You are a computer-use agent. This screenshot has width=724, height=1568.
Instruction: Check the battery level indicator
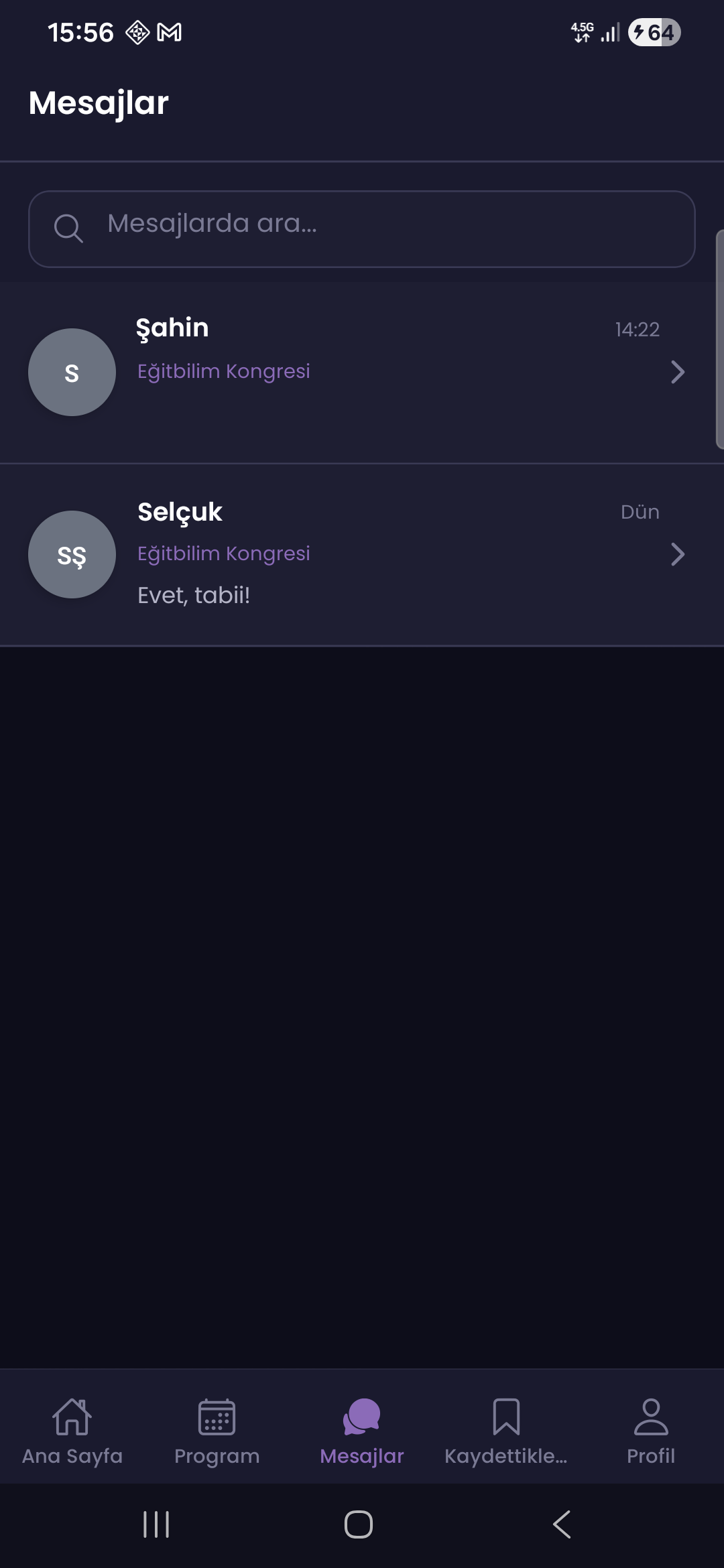click(x=654, y=31)
